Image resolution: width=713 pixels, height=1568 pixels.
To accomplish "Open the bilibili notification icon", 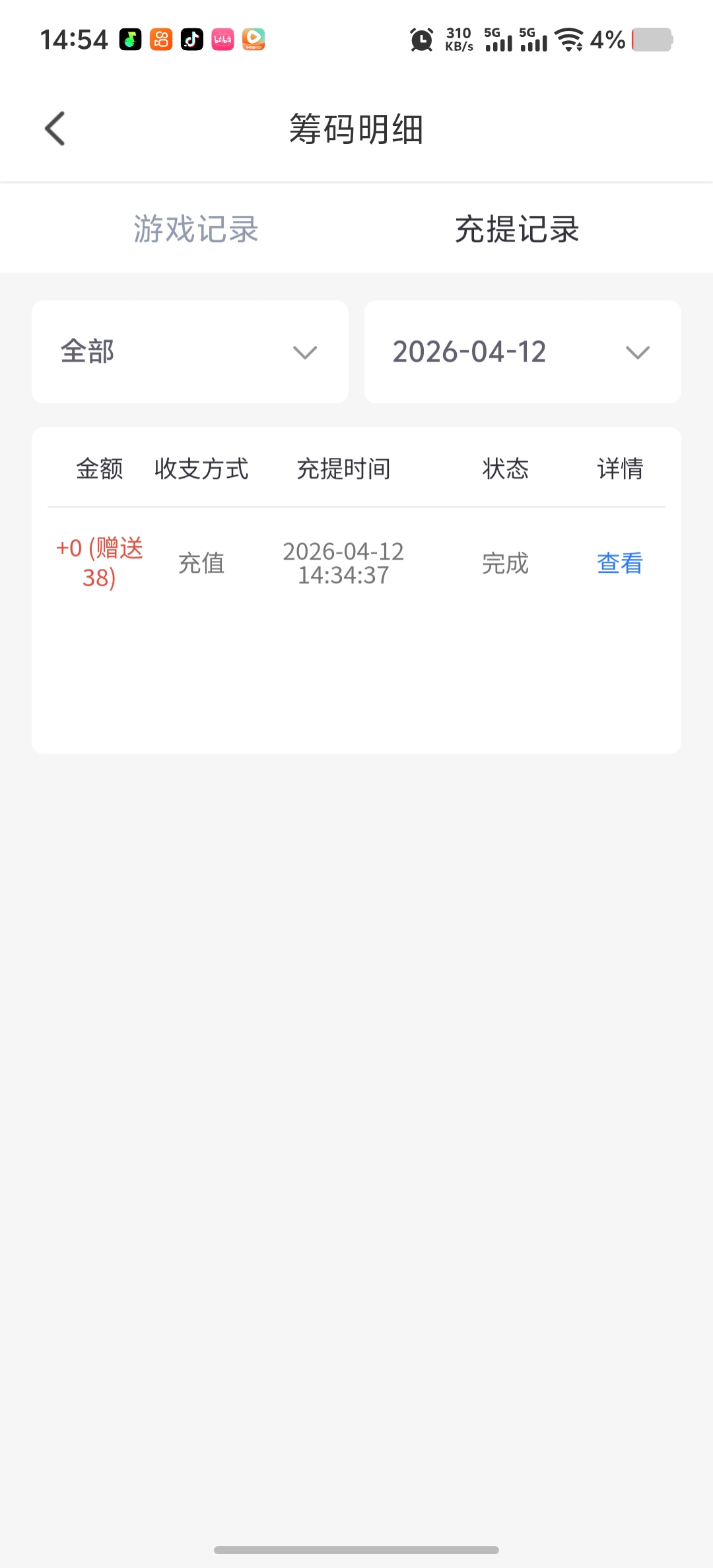I will pyautogui.click(x=223, y=40).
